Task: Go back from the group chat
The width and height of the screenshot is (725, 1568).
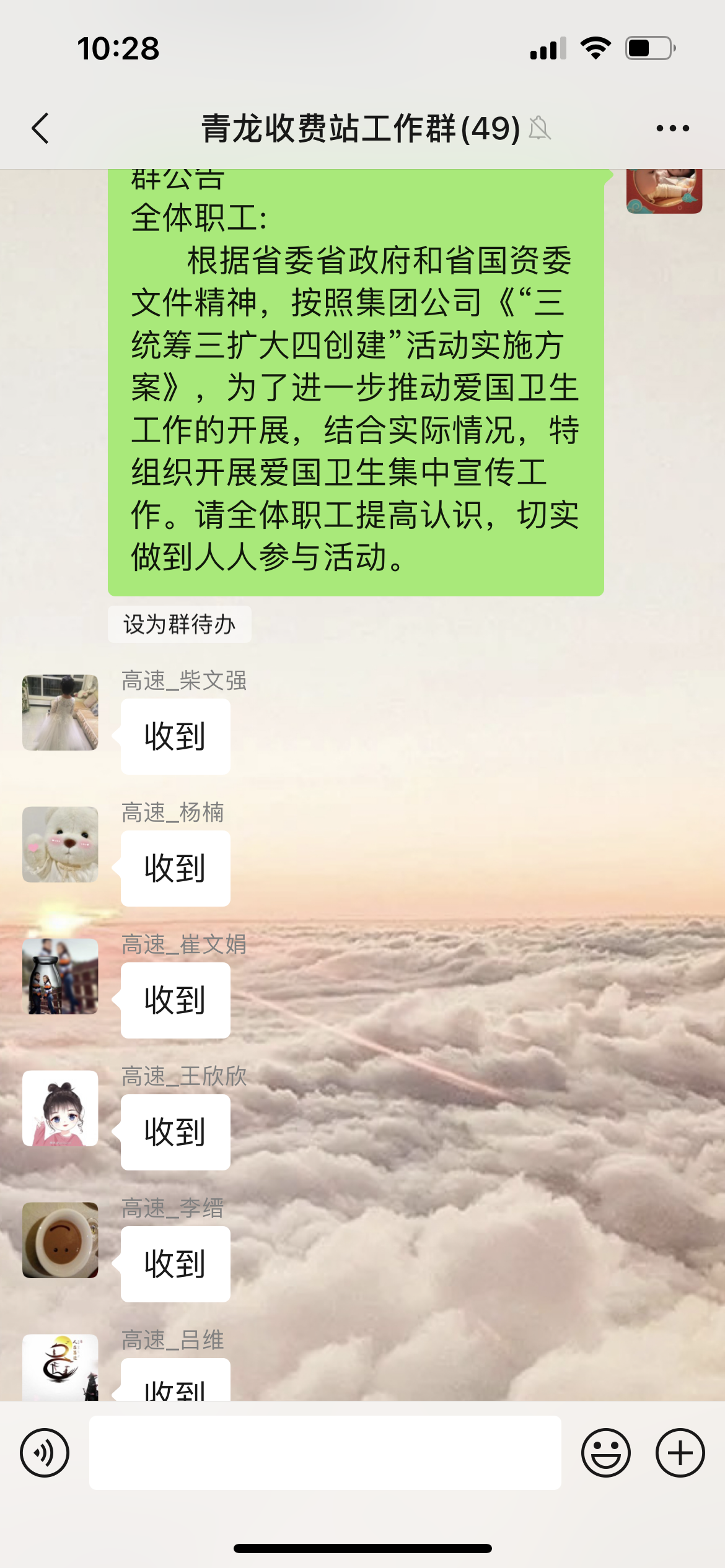Action: (41, 129)
